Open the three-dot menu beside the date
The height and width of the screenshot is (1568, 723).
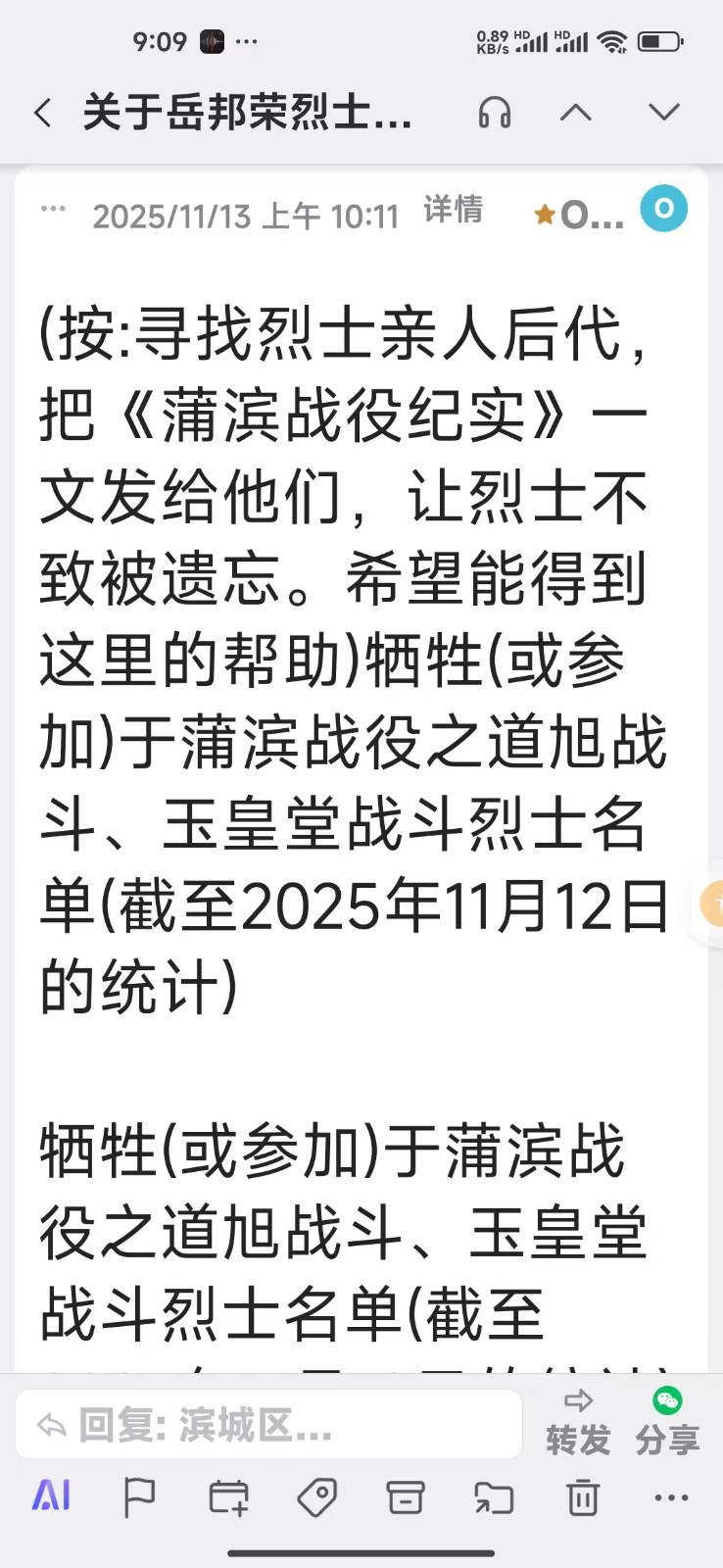pyautogui.click(x=53, y=210)
